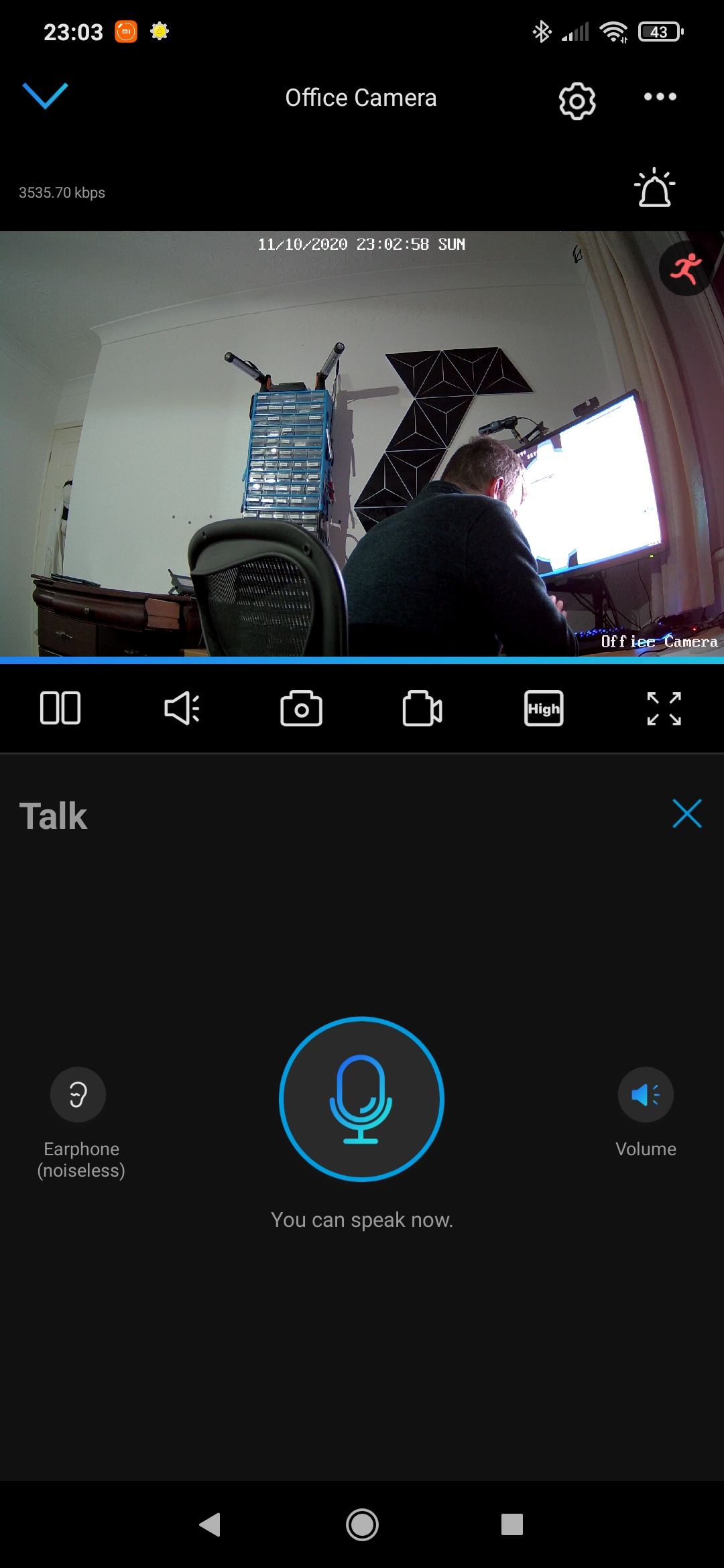The height and width of the screenshot is (1568, 724).
Task: Collapse the camera view with the down chevron
Action: pyautogui.click(x=46, y=96)
